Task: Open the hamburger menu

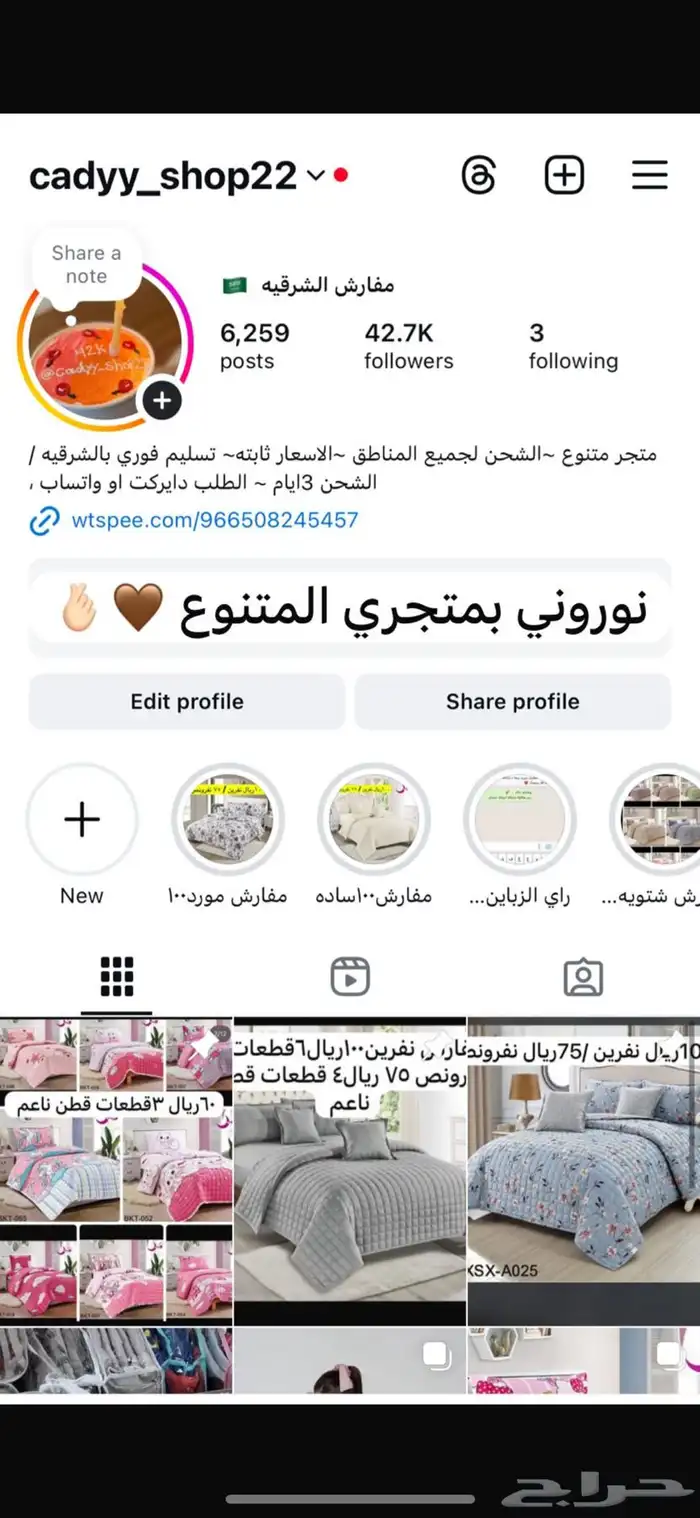Action: (650, 176)
